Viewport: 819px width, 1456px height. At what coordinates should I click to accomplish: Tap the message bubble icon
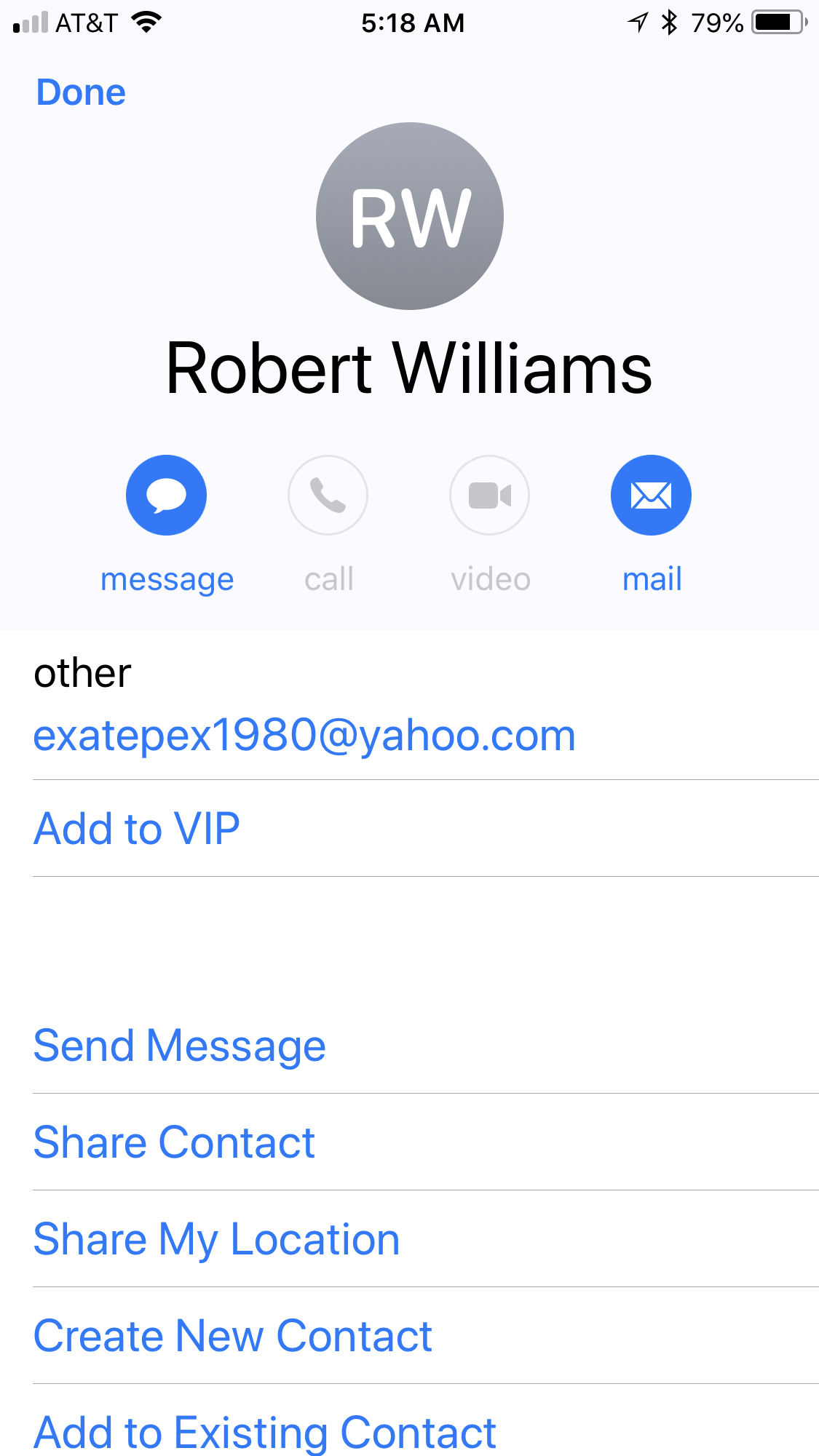pos(166,495)
